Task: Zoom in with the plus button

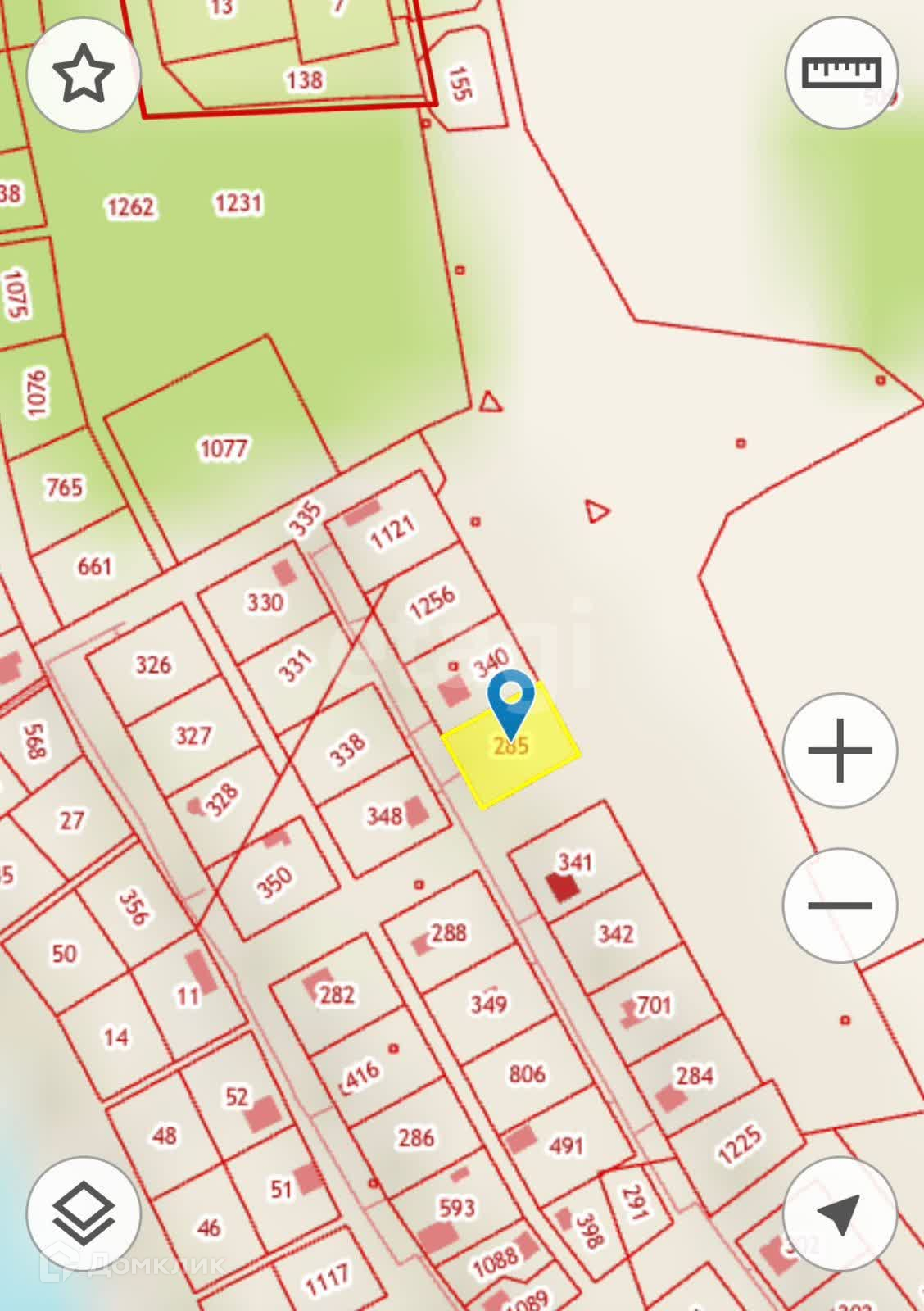Action: [840, 751]
